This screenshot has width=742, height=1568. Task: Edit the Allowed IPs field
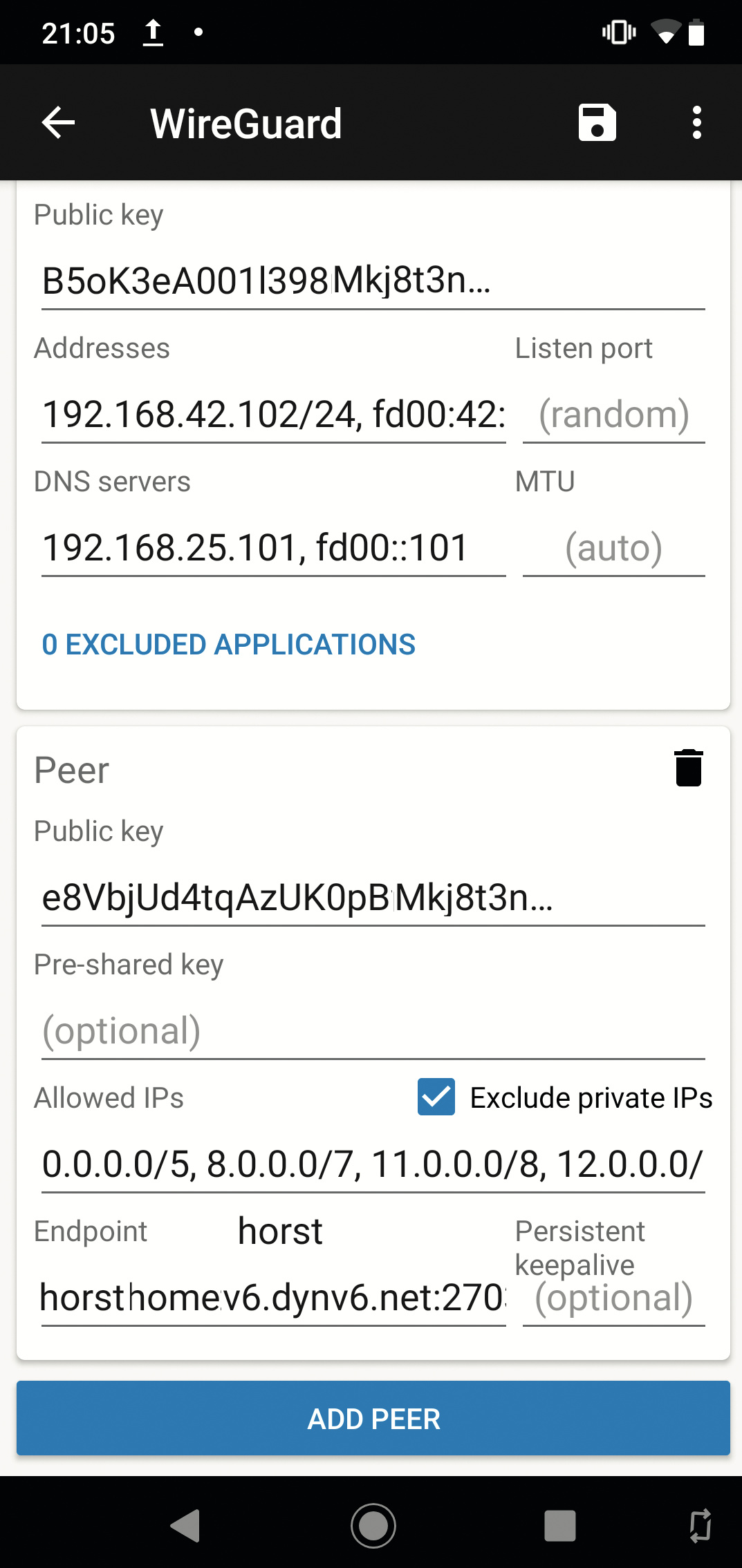[373, 1164]
